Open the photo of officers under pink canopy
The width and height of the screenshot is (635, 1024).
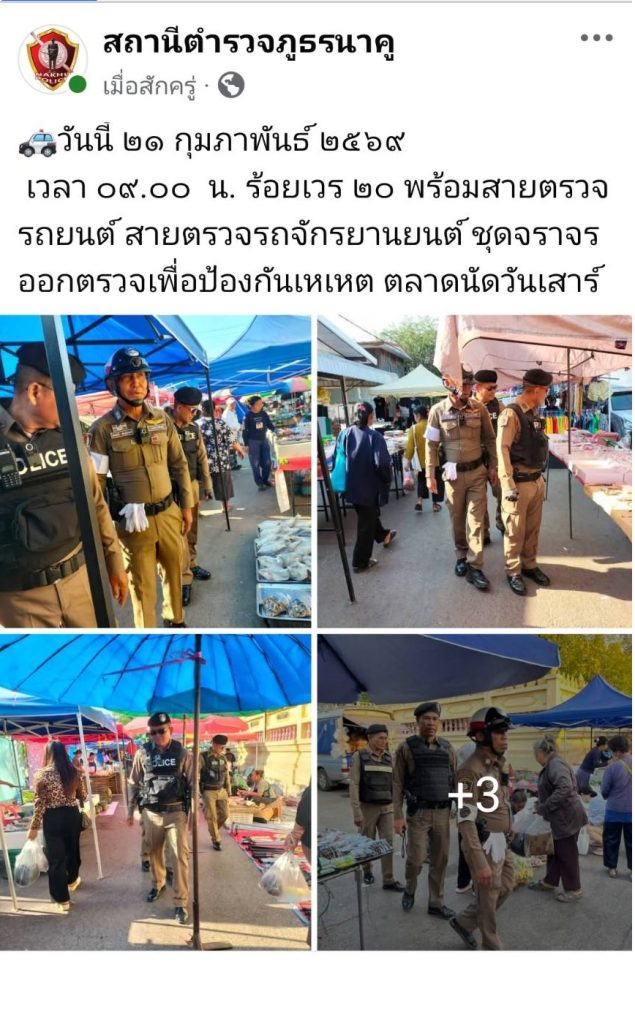point(474,471)
